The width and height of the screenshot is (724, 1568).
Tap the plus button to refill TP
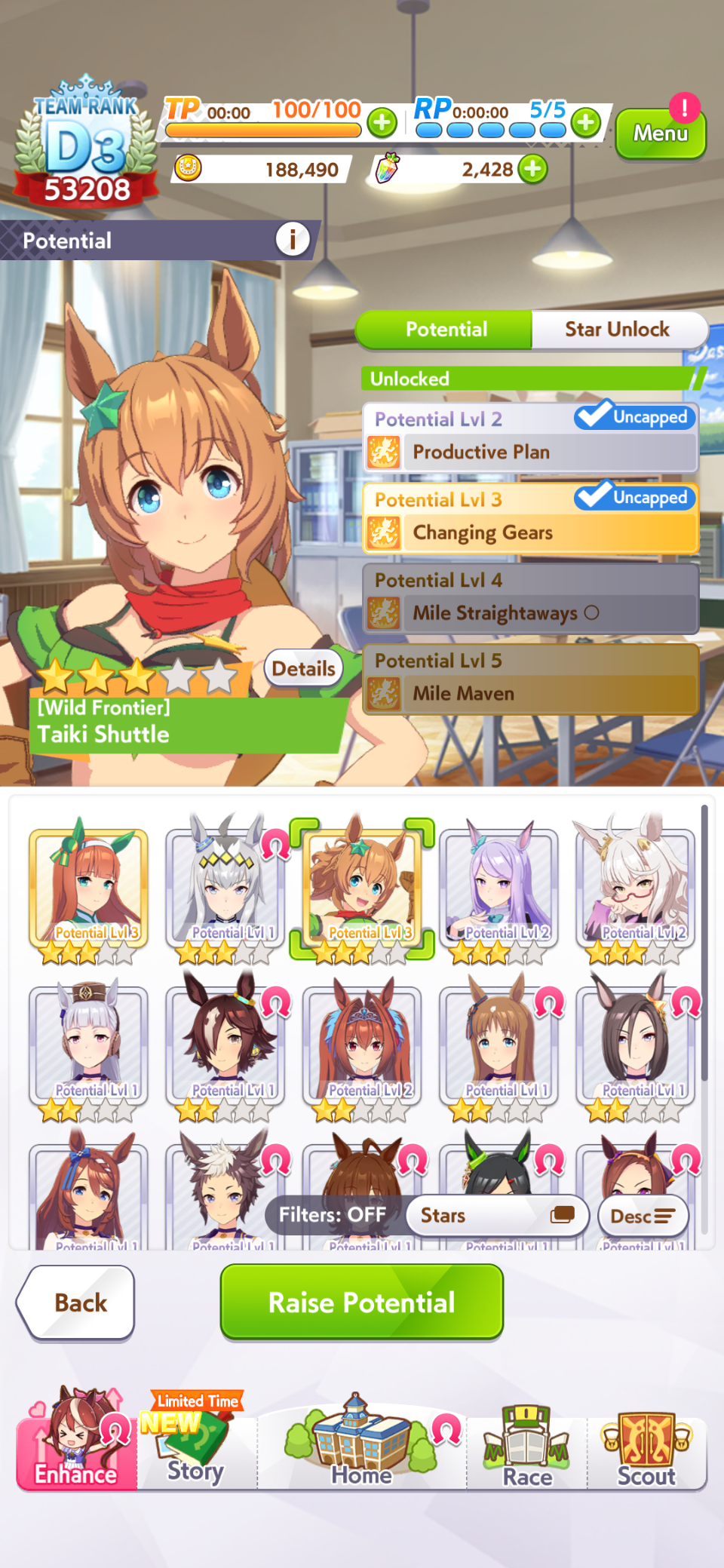(x=382, y=121)
